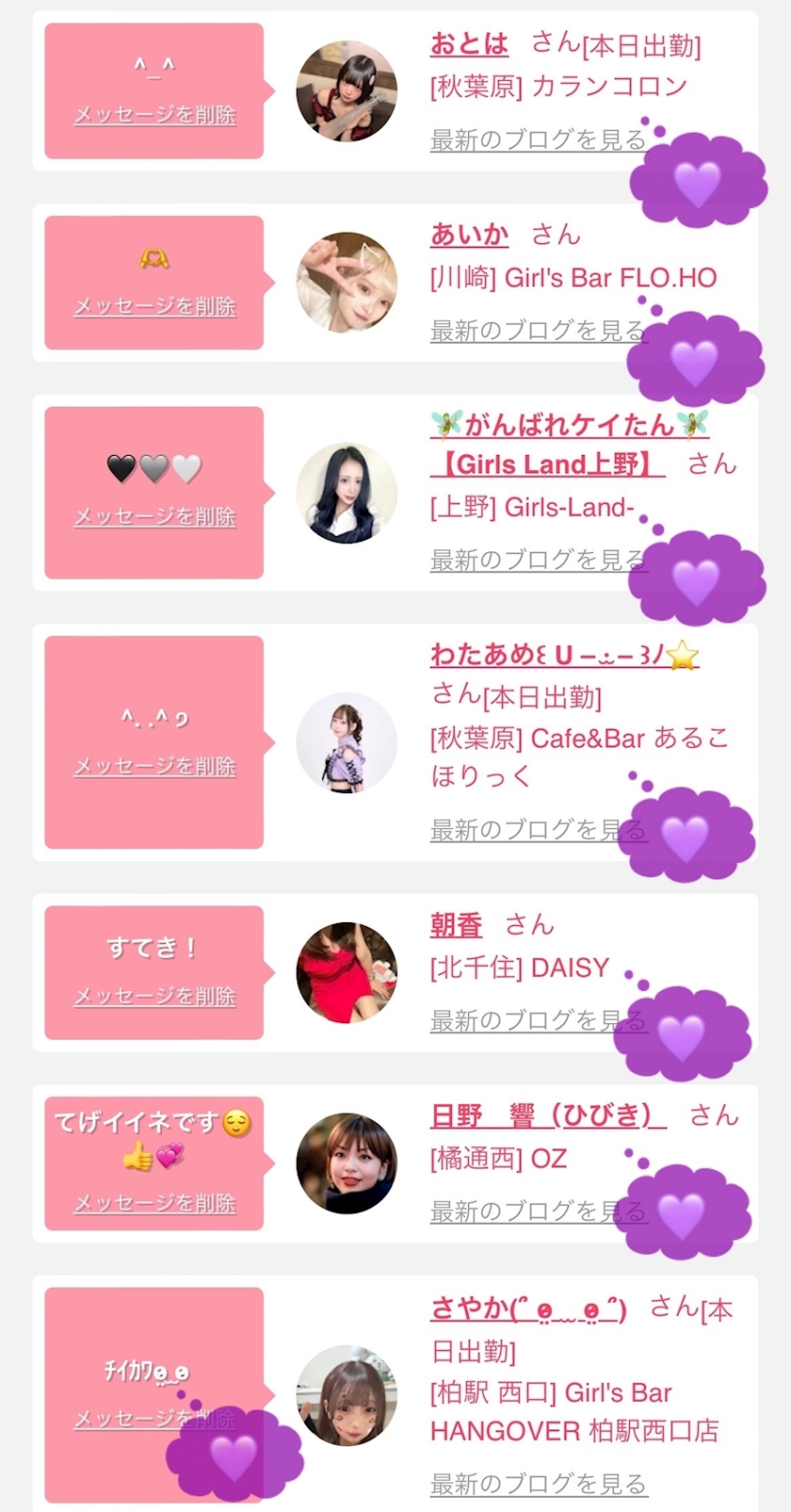Viewport: 791px width, 1512px height.
Task: View わたあめ's latest blog
Action: click(527, 830)
